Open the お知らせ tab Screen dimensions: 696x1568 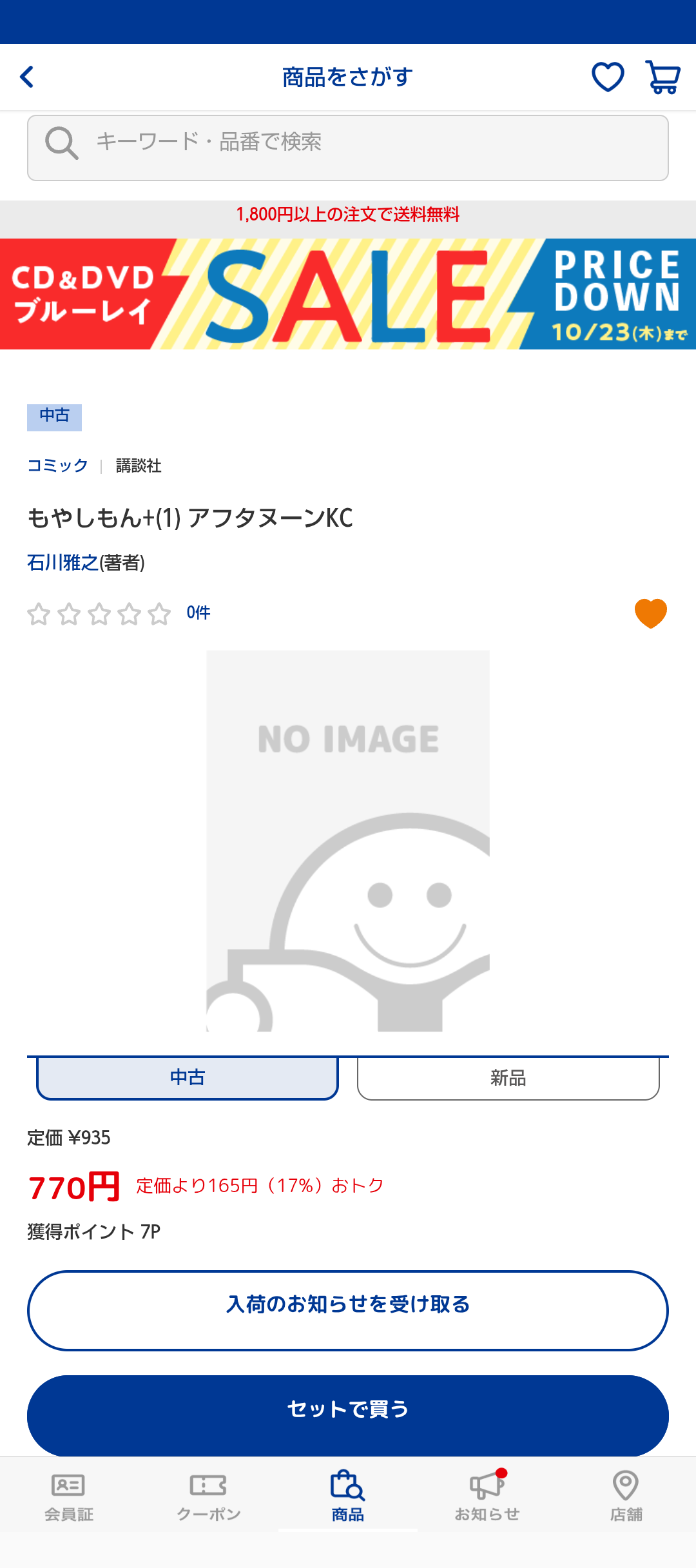coord(487,1496)
